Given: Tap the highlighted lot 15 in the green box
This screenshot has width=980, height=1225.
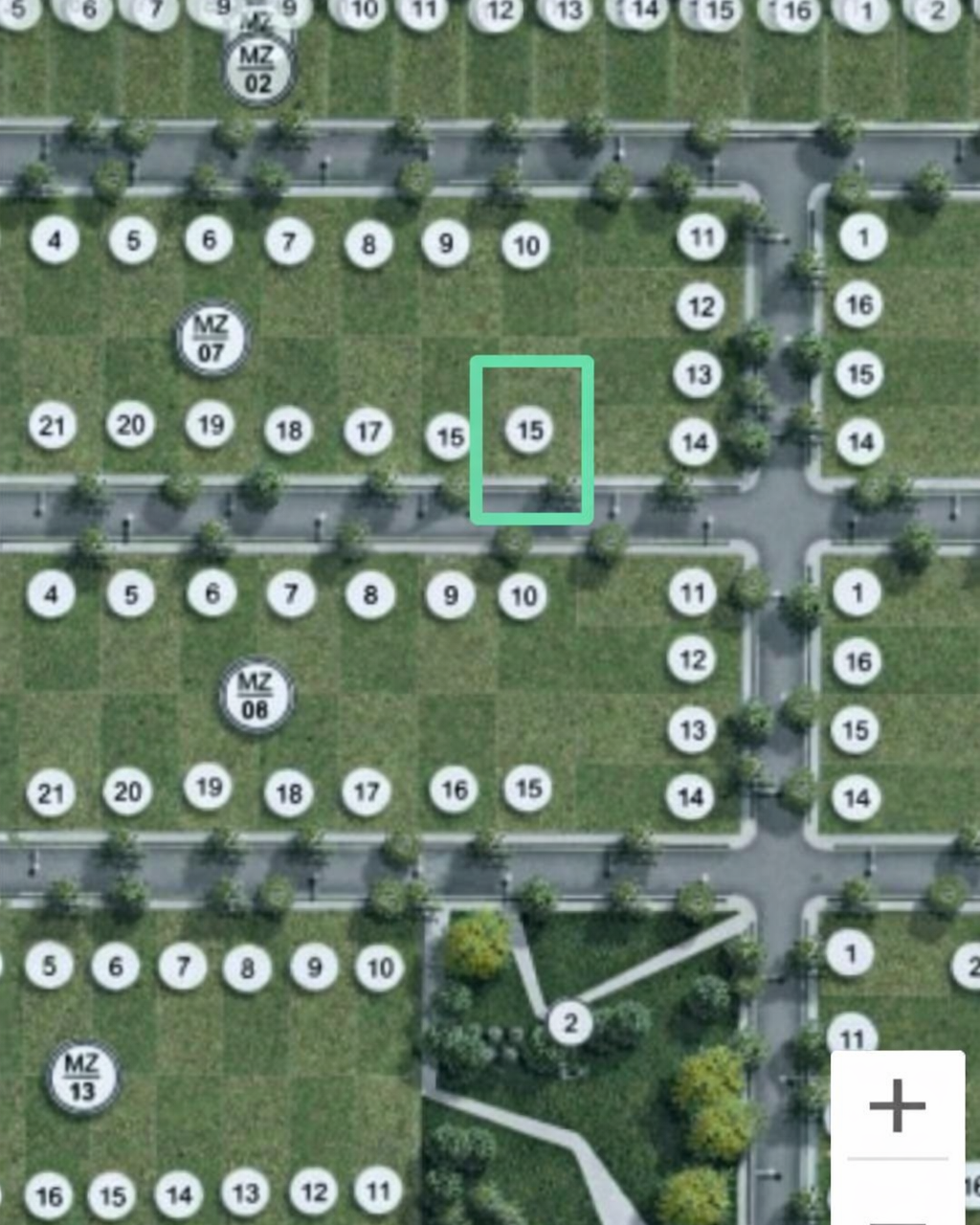Looking at the screenshot, I should pos(530,430).
